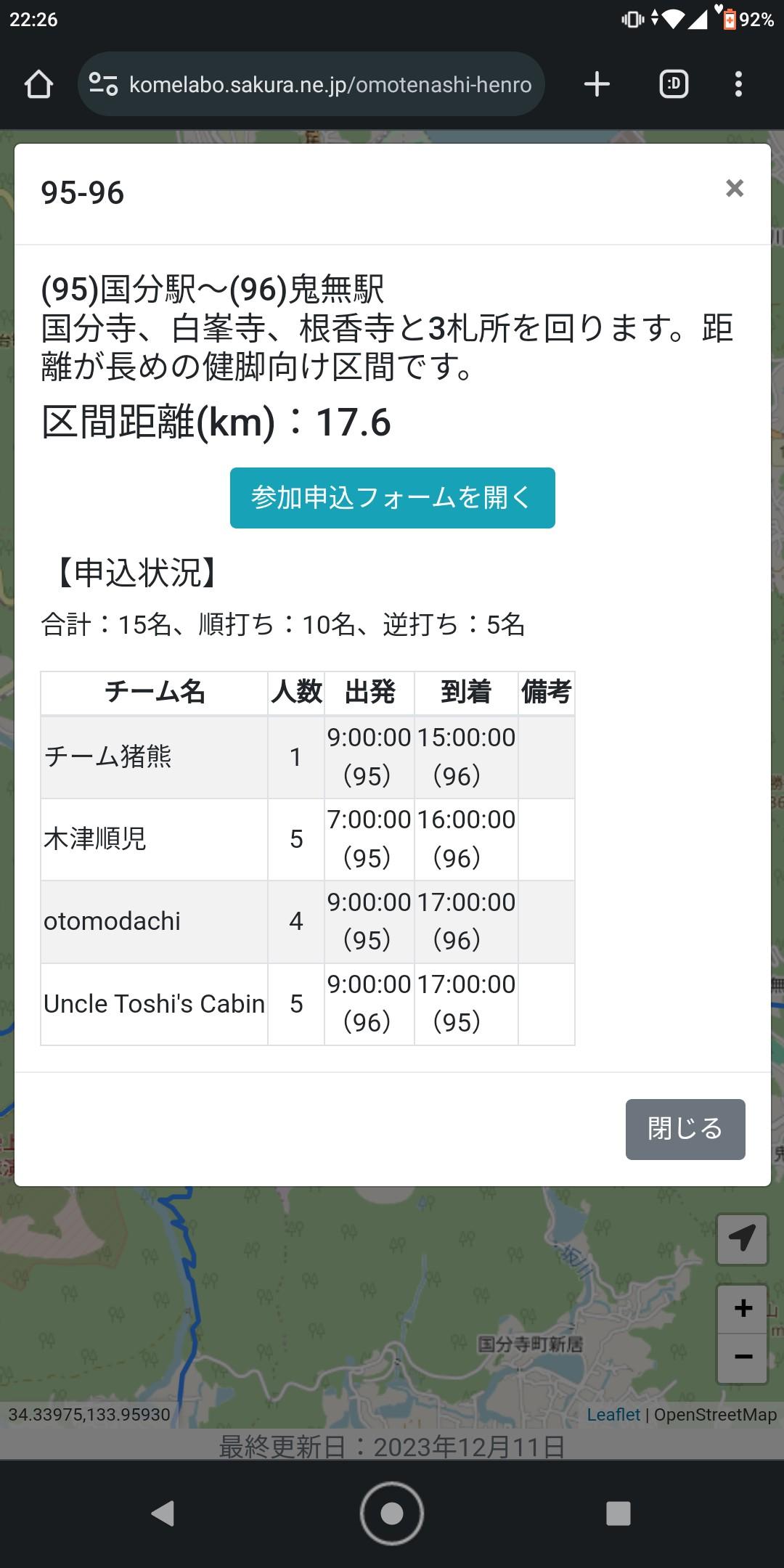This screenshot has width=784, height=1568.
Task: Visit the OpenStreetMap link
Action: pyautogui.click(x=714, y=1414)
